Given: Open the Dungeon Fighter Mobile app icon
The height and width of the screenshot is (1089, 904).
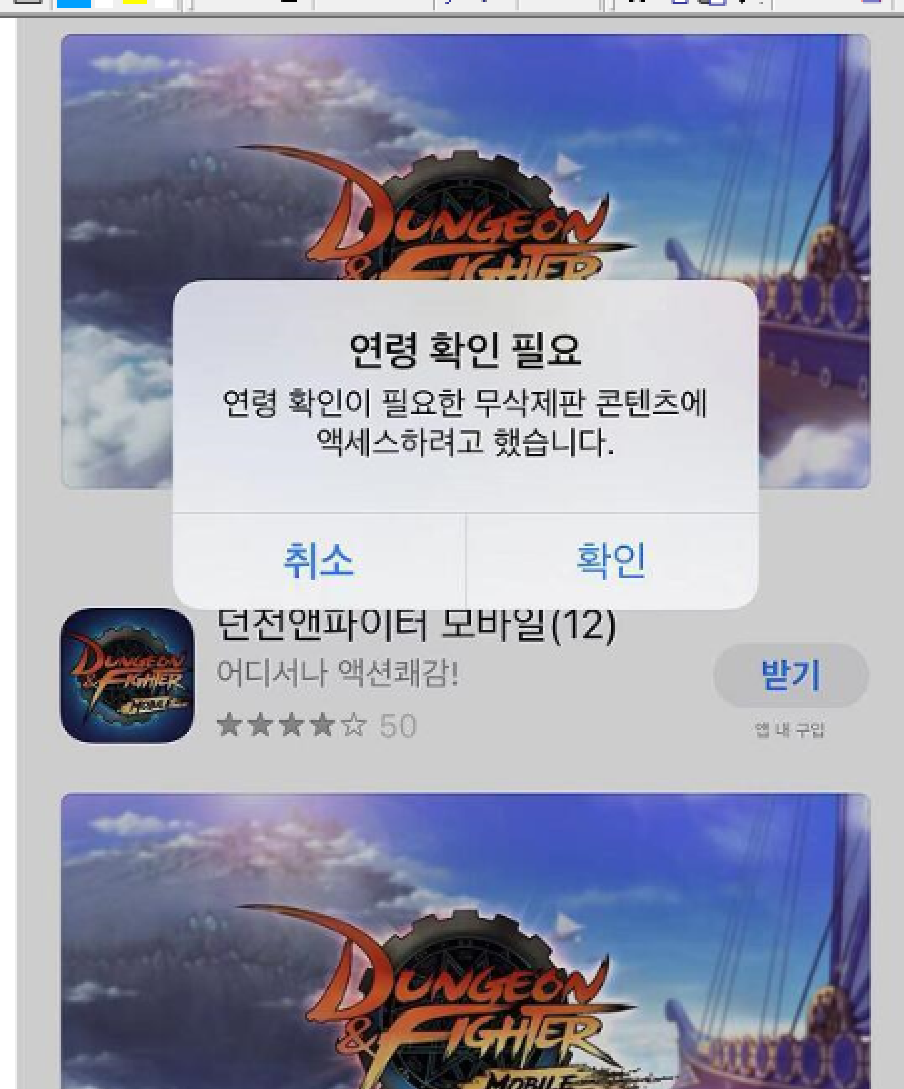Looking at the screenshot, I should [127, 675].
